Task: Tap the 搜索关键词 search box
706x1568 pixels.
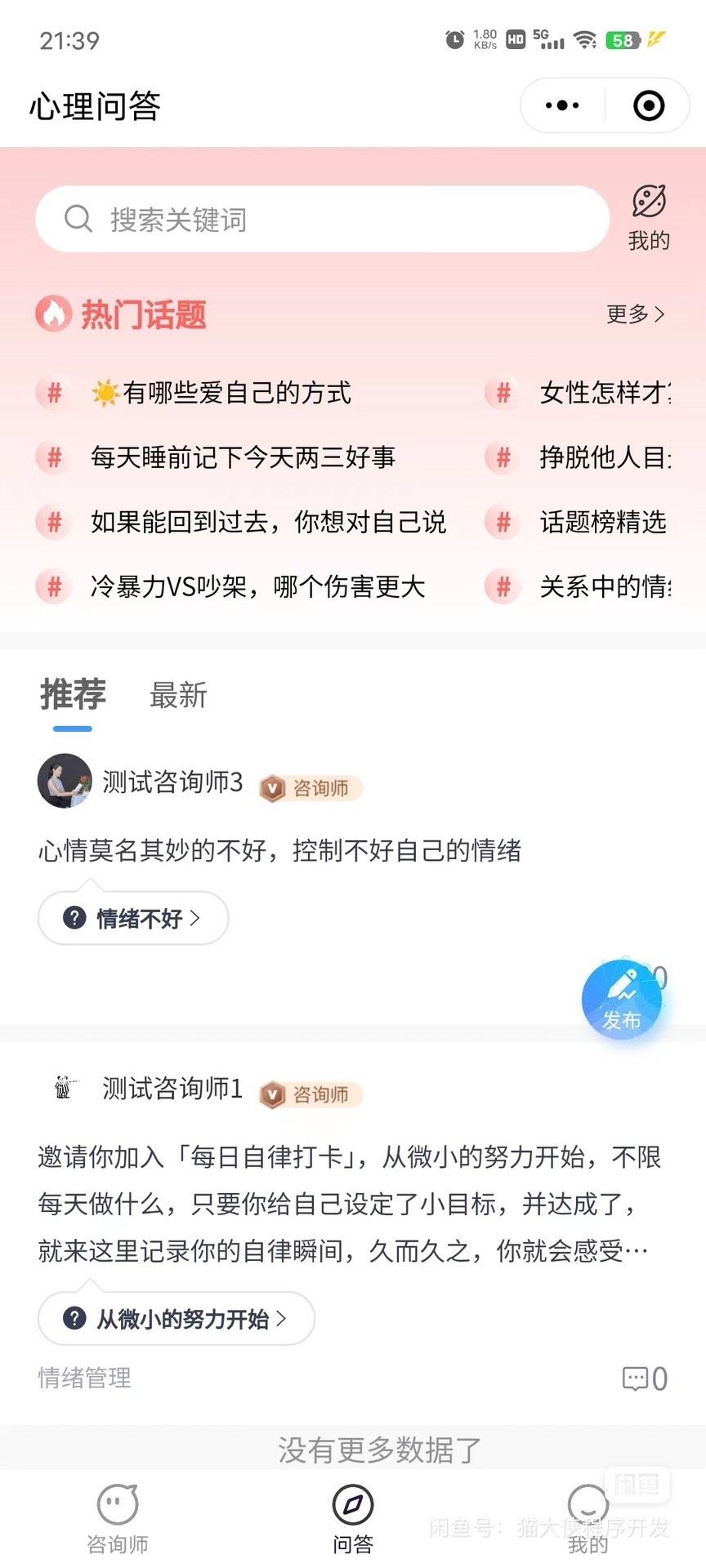Action: point(322,219)
